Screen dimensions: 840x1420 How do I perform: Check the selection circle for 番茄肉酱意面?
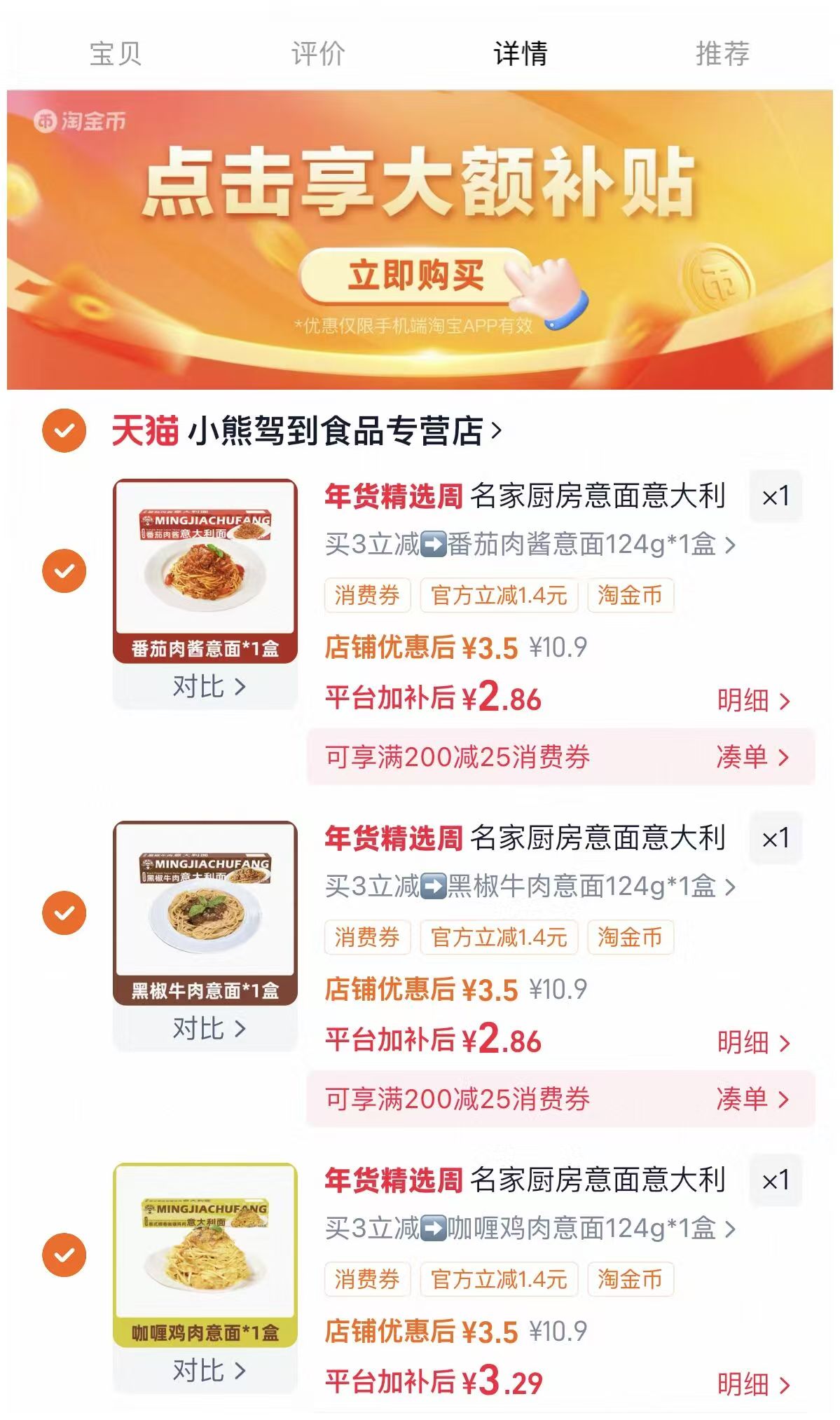coord(66,570)
